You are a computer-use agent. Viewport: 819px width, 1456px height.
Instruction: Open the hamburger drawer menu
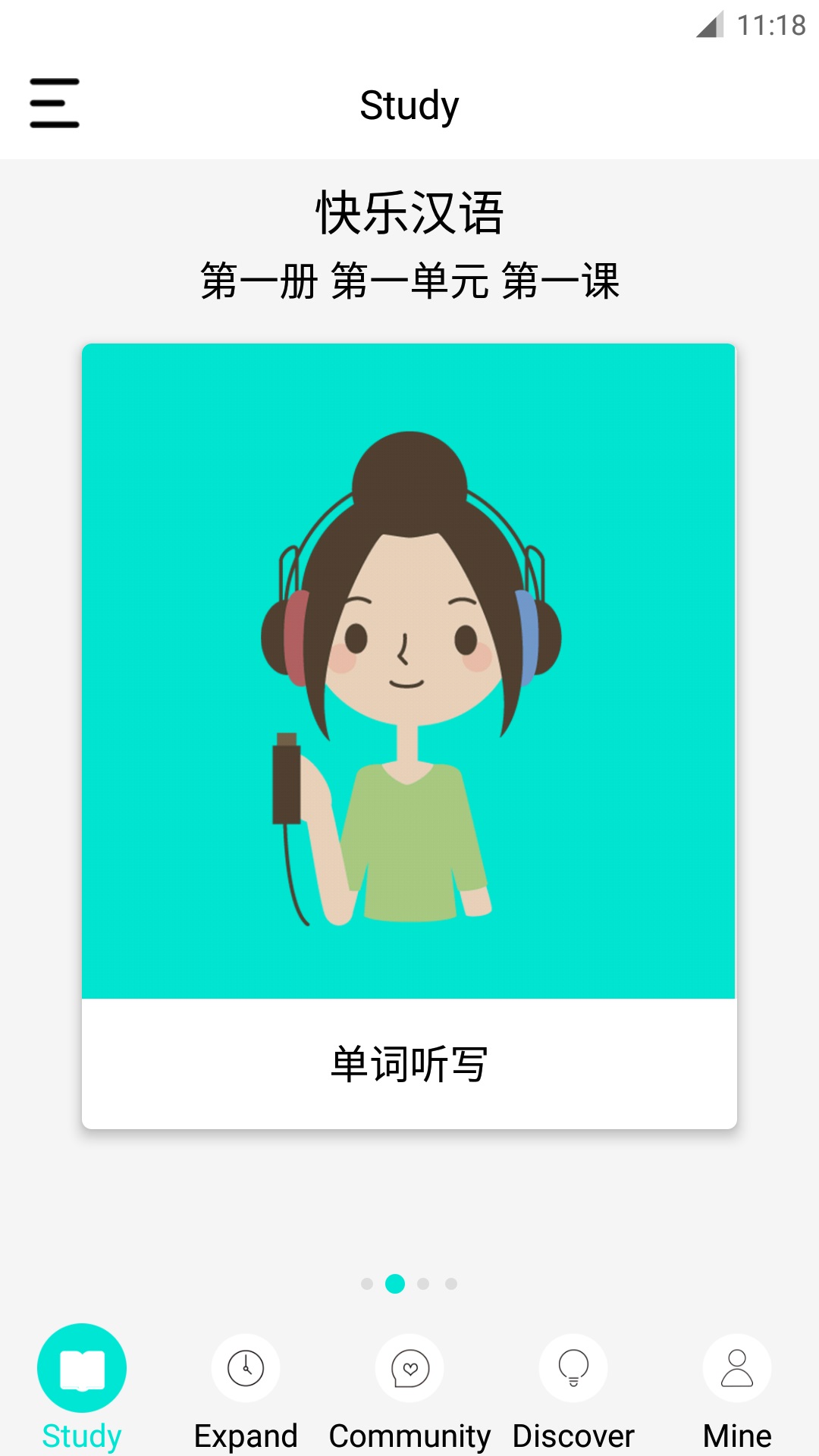pos(55,104)
